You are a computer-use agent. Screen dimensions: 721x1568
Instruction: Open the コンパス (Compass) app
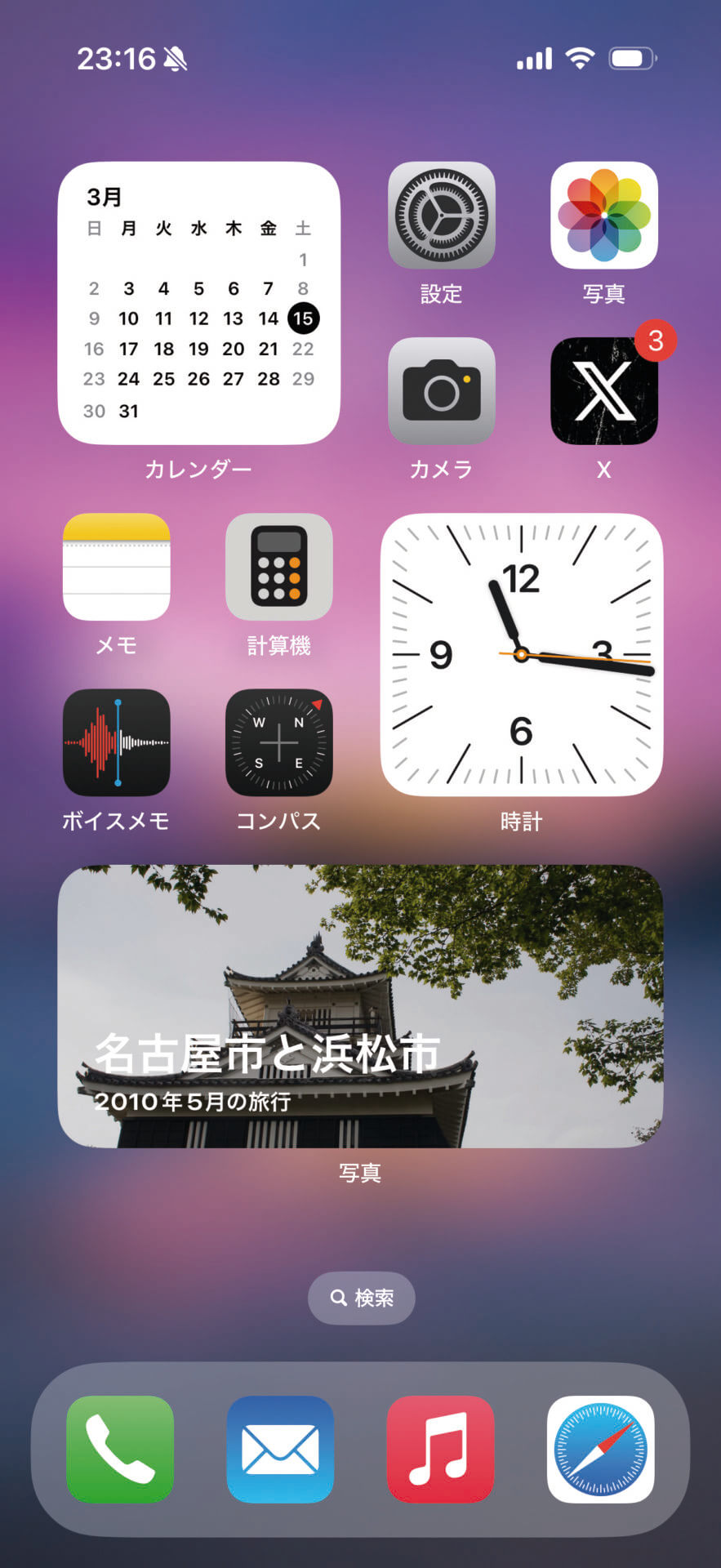[280, 743]
